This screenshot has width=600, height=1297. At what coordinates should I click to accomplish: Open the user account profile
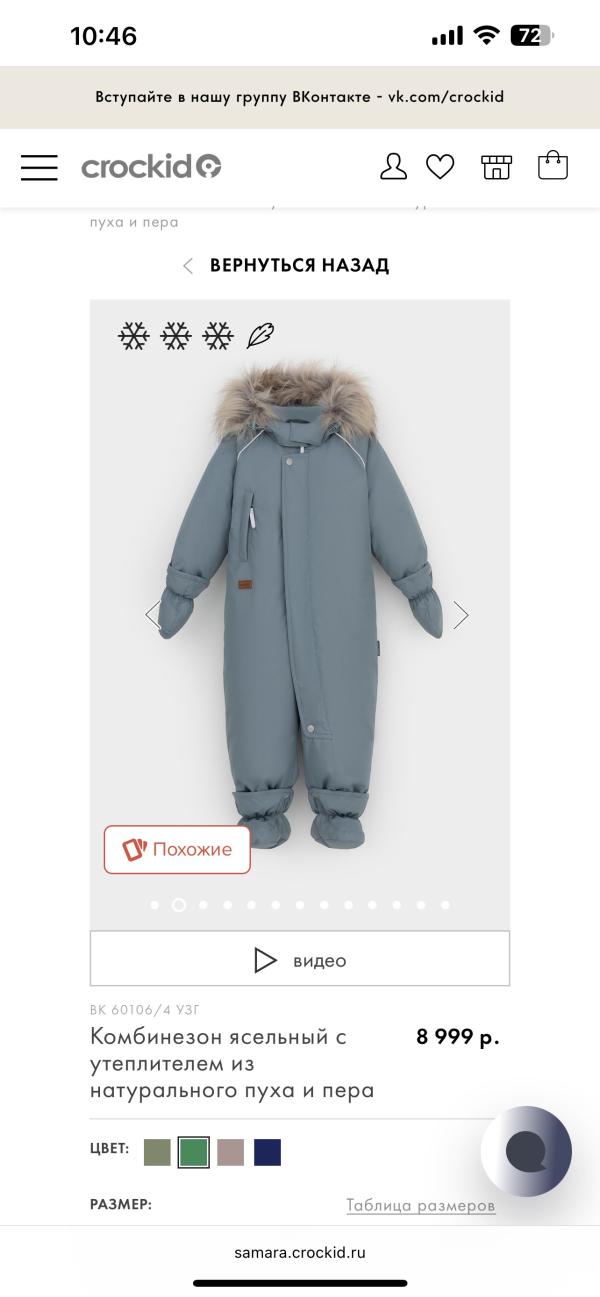[x=393, y=166]
